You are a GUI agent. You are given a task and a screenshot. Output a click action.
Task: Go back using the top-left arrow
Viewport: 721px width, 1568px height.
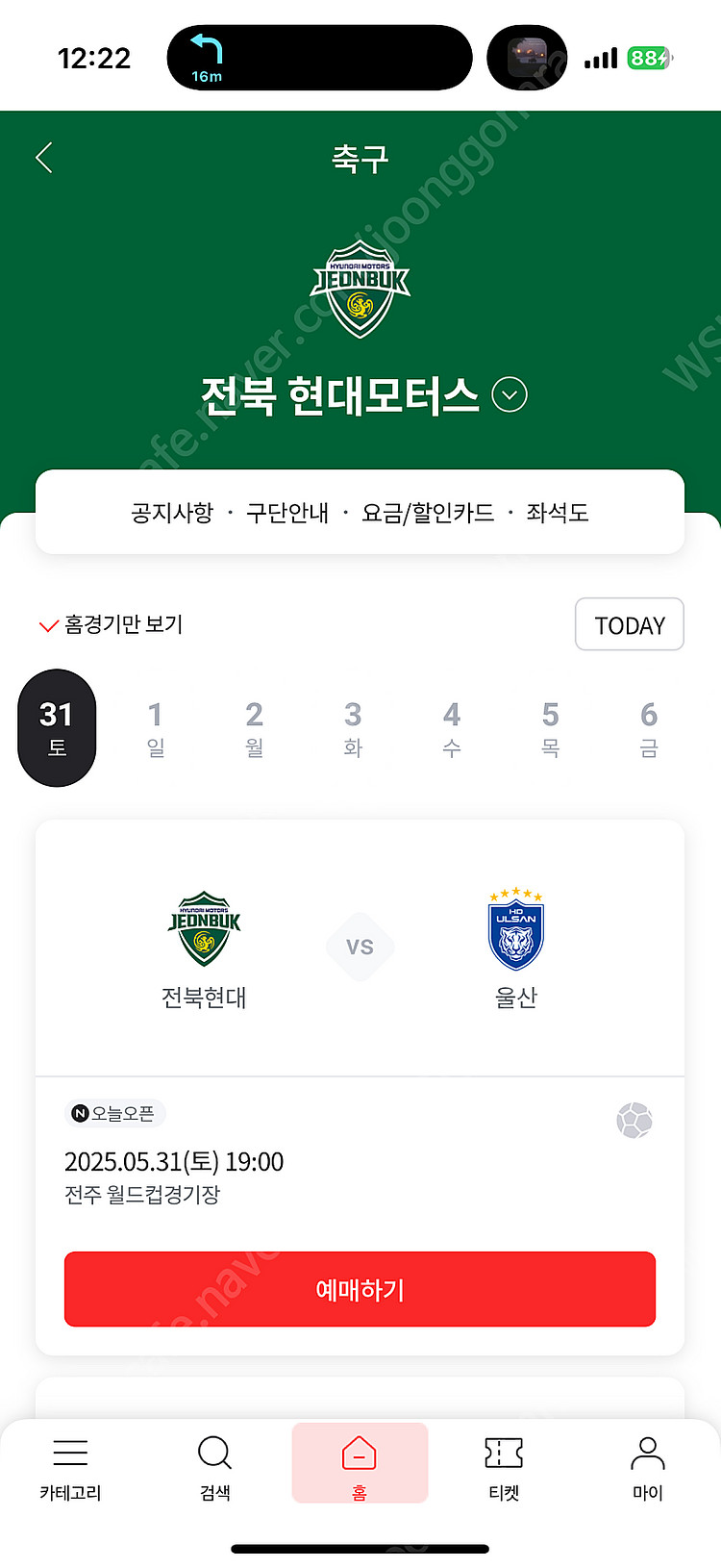click(x=44, y=158)
